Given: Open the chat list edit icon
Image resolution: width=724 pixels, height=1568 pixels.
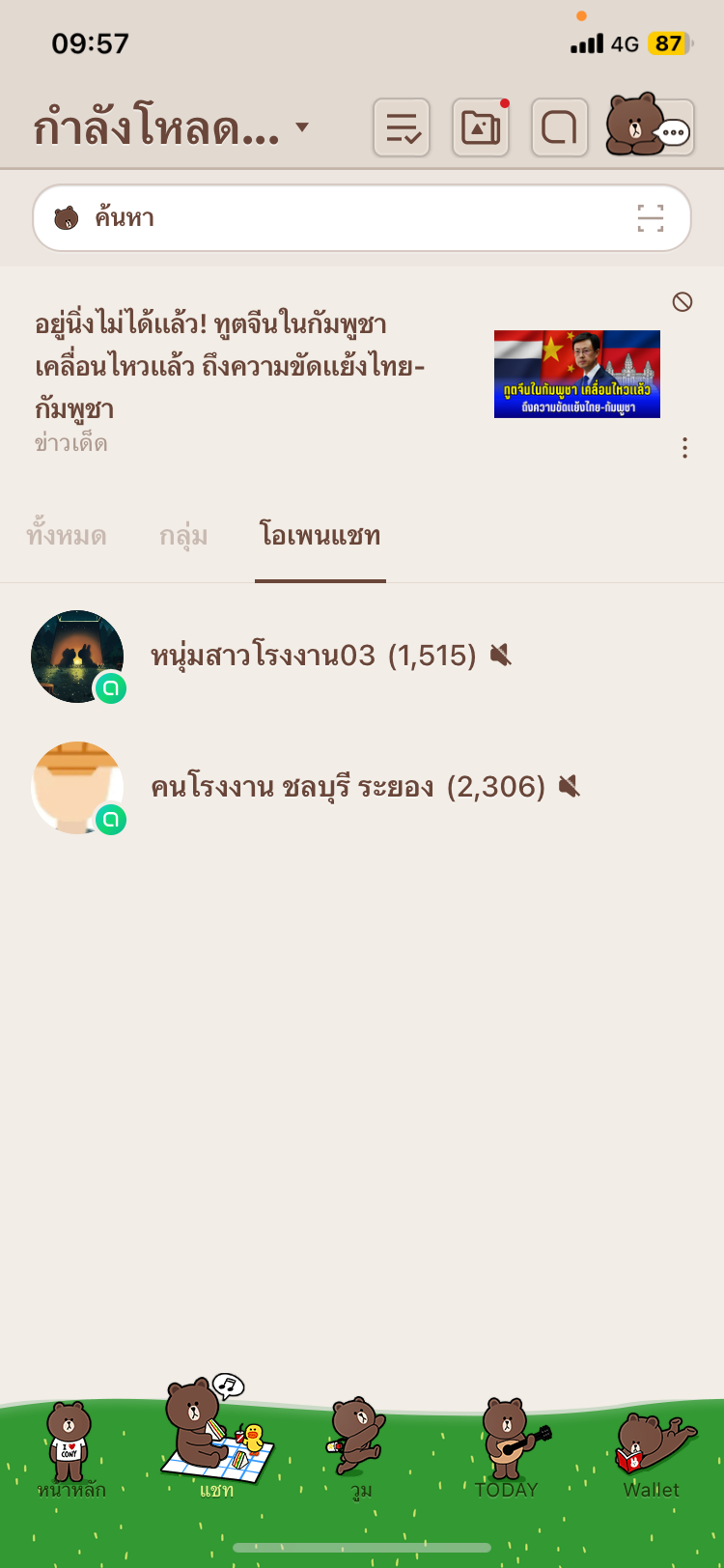Looking at the screenshot, I should (x=402, y=127).
